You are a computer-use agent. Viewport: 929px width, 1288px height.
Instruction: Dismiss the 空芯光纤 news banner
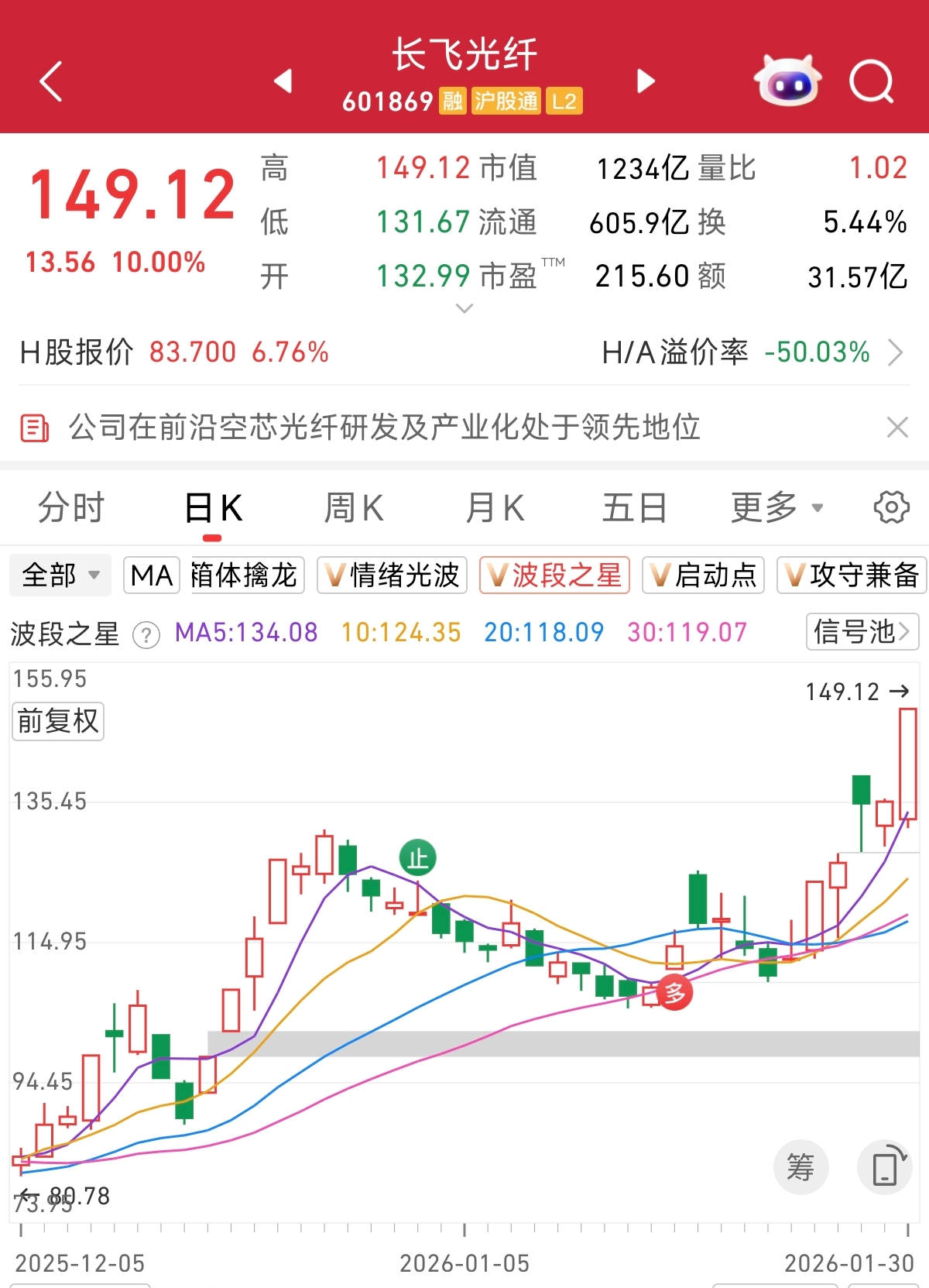897,427
